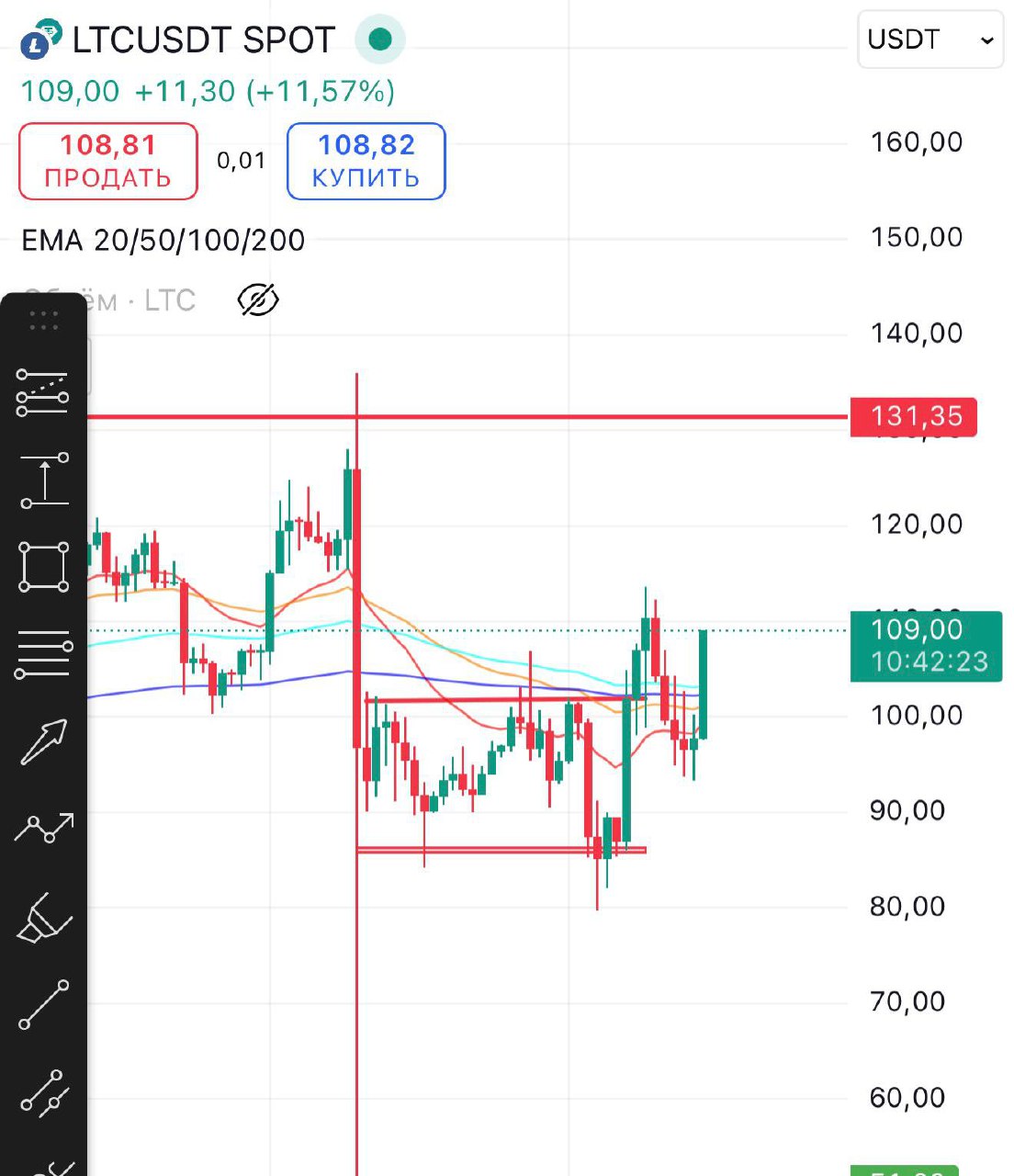Toggle visibility of the LTC volume indicator
This screenshot has width=1014, height=1176.
258,300
